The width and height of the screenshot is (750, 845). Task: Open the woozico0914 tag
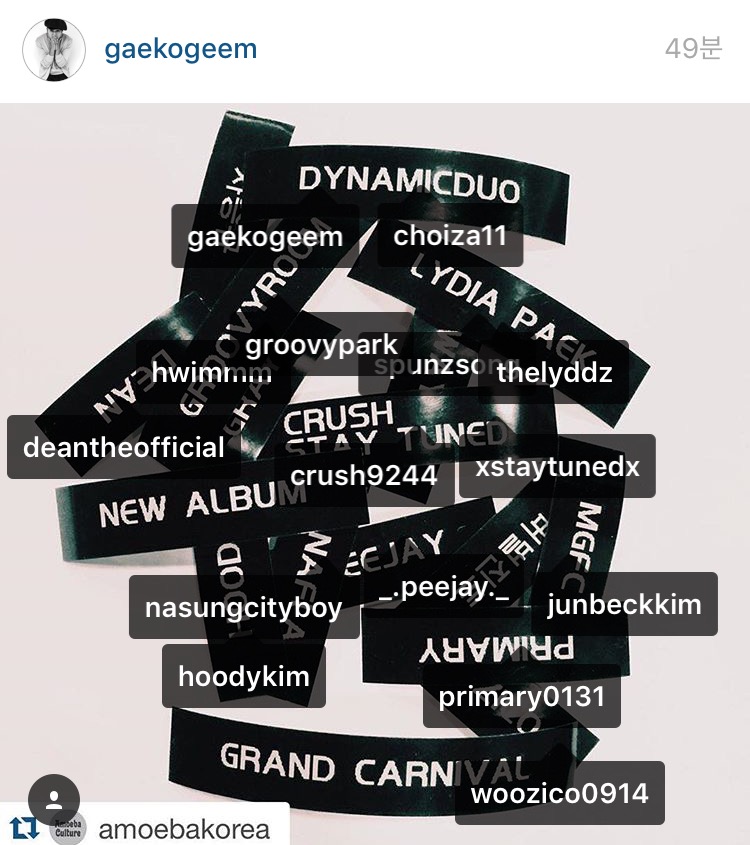(559, 794)
